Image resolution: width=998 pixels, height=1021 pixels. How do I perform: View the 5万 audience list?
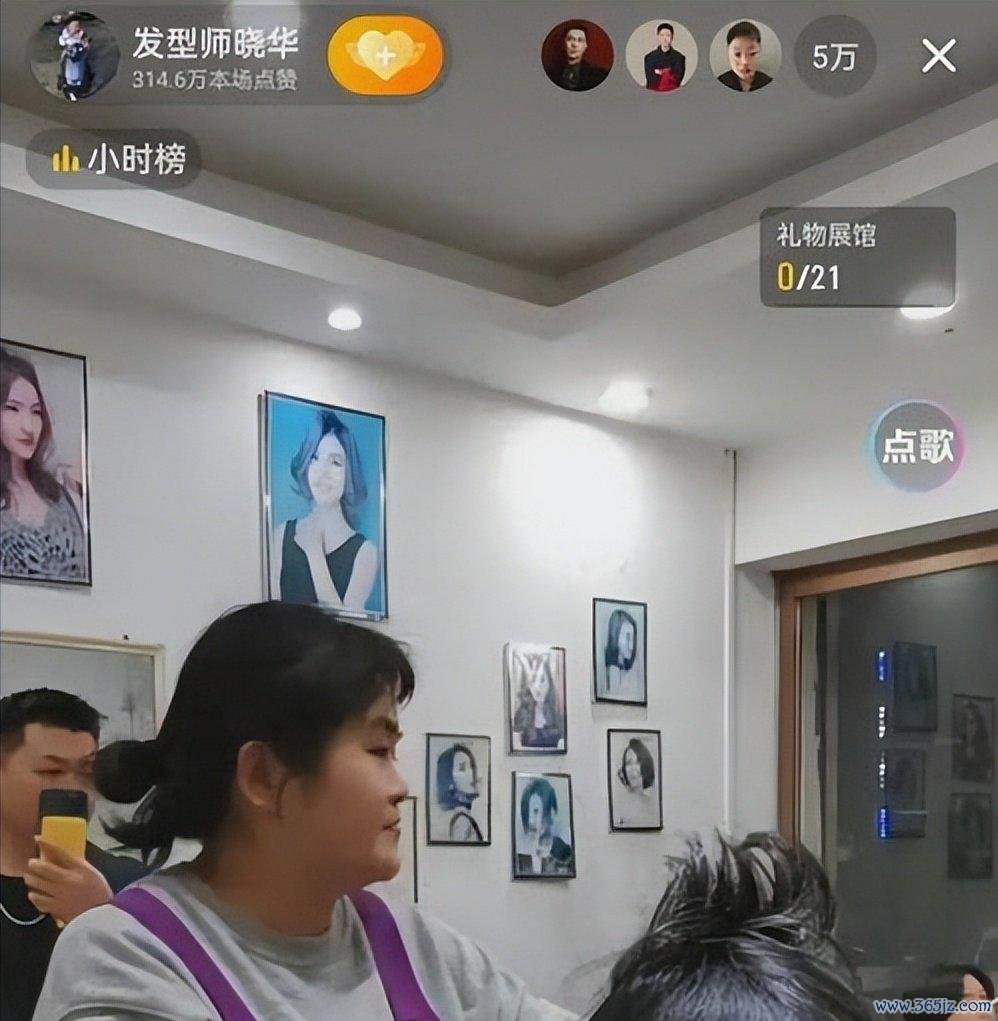[834, 56]
